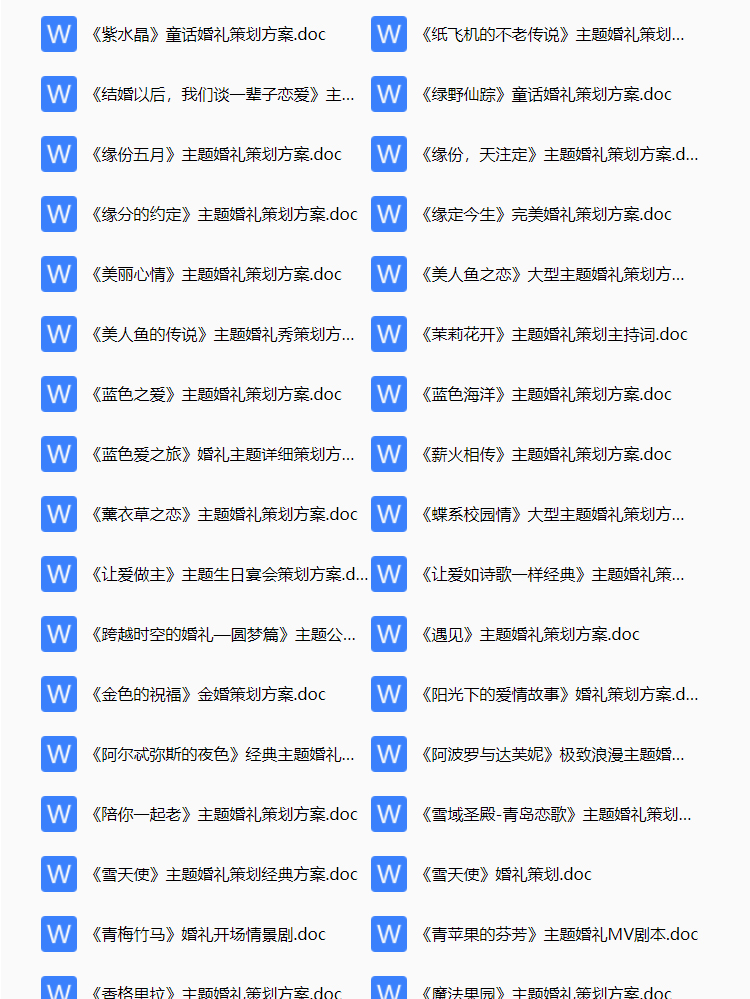Click the Word icon for 《遇见》主题婚礼策划方案
This screenshot has height=999, width=750.
[x=388, y=633]
